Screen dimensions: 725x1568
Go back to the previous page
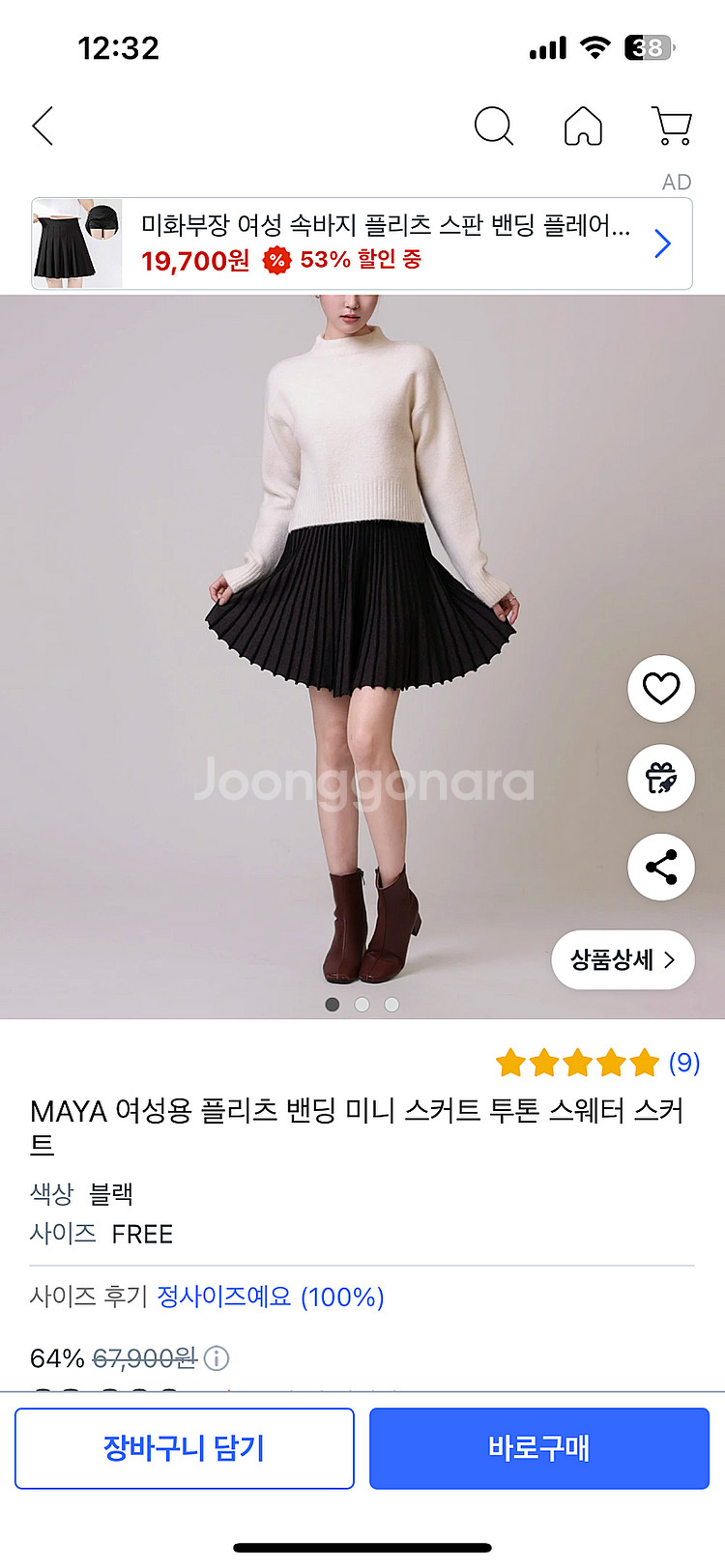[x=43, y=126]
